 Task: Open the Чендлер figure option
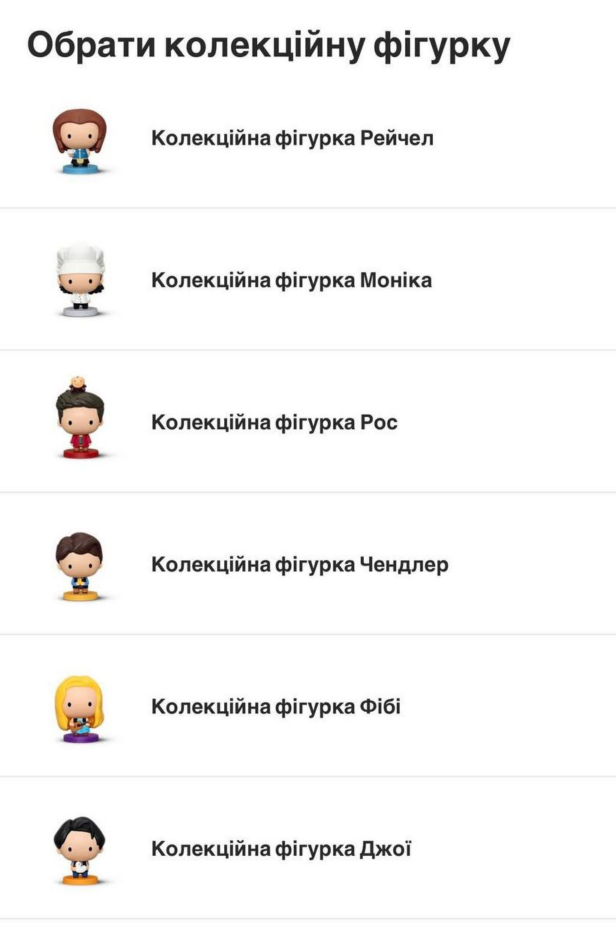point(299,564)
